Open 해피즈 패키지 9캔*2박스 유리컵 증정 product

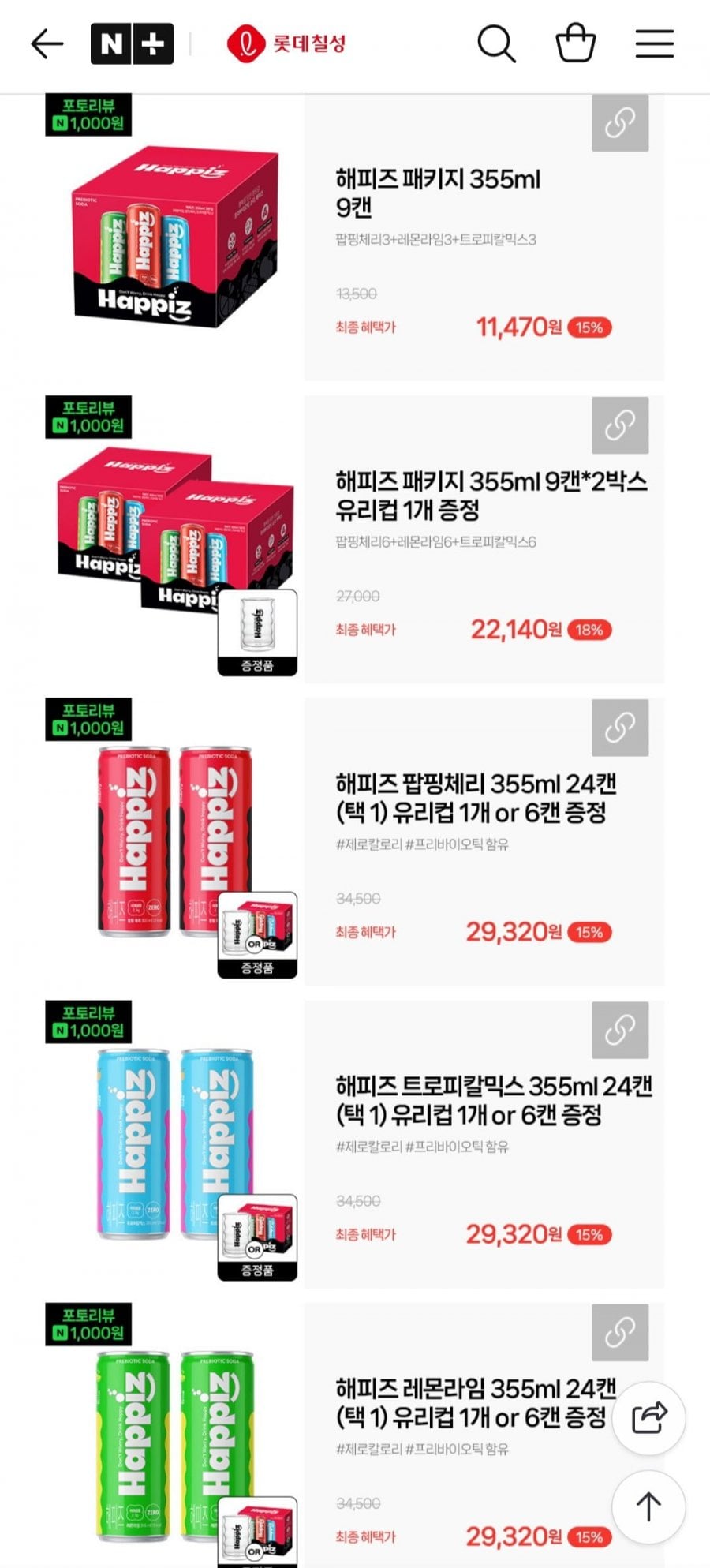(x=491, y=496)
